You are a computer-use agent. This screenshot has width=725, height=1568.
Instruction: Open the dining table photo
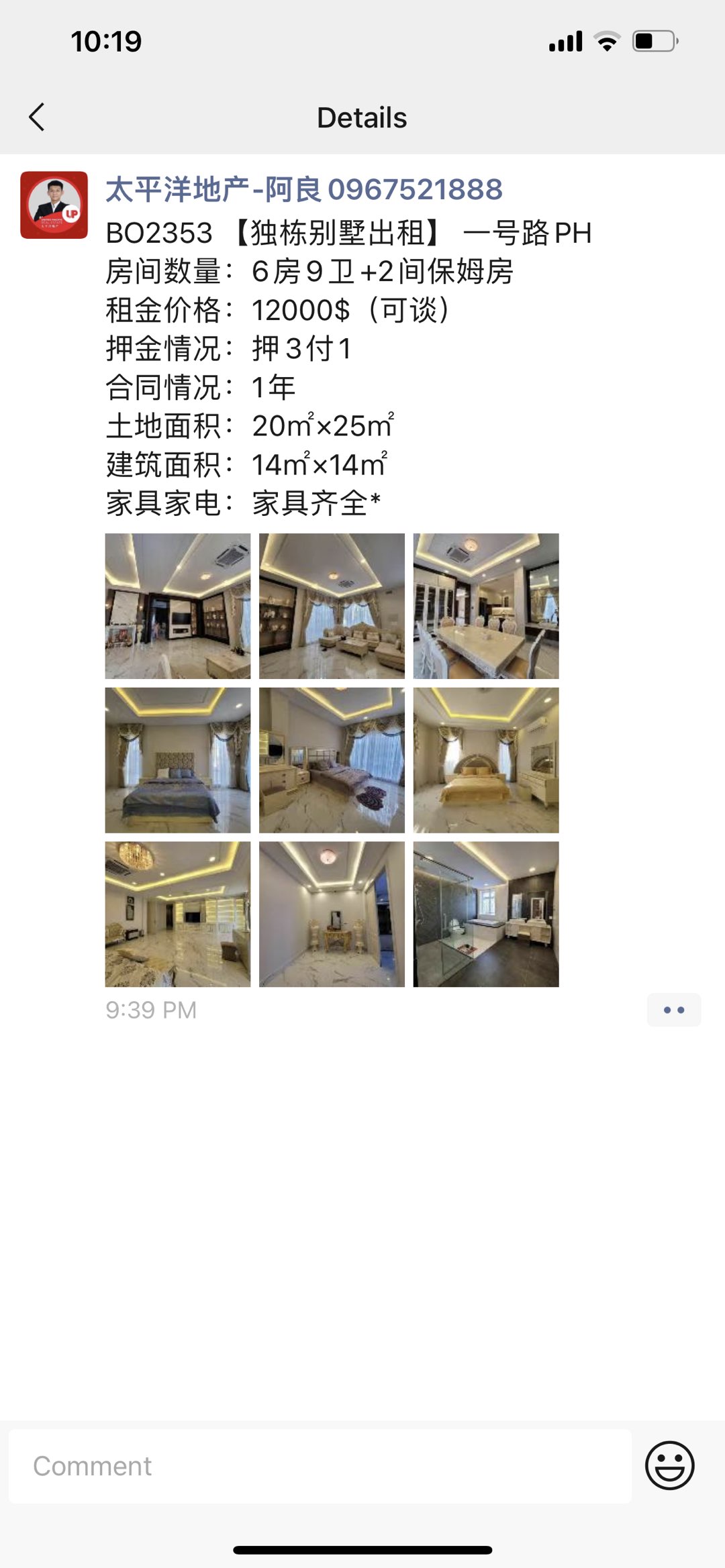(486, 606)
